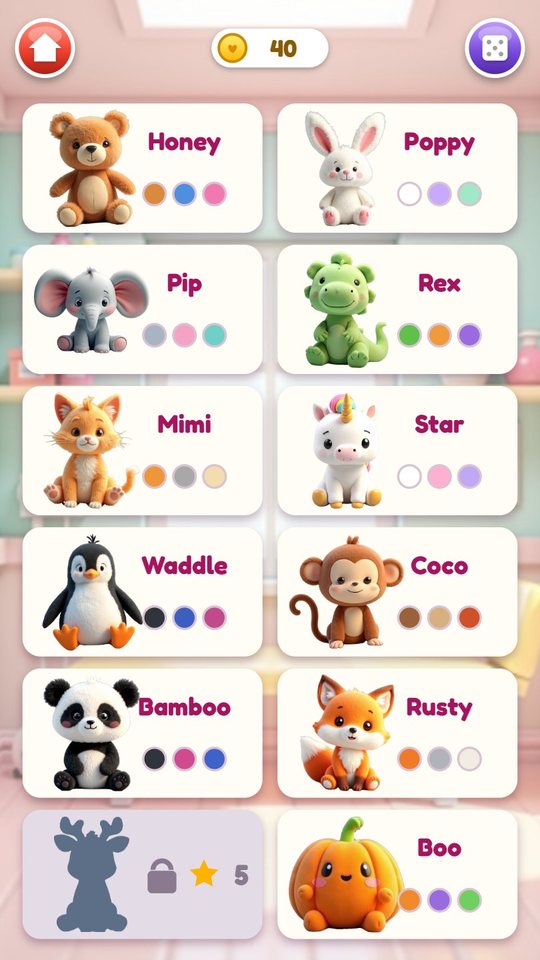This screenshot has height=960, width=540.
Task: Go back to the home screen
Action: (x=45, y=48)
